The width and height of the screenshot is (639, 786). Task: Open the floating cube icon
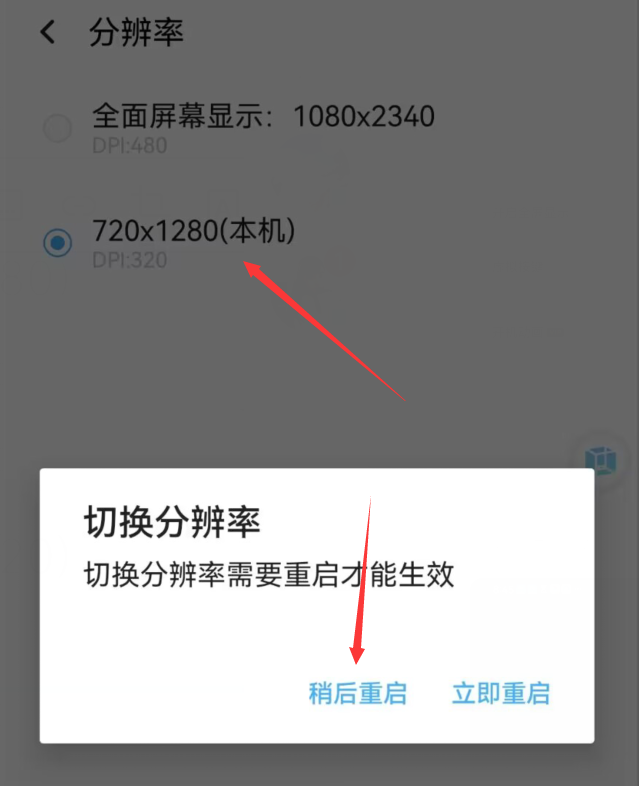601,458
